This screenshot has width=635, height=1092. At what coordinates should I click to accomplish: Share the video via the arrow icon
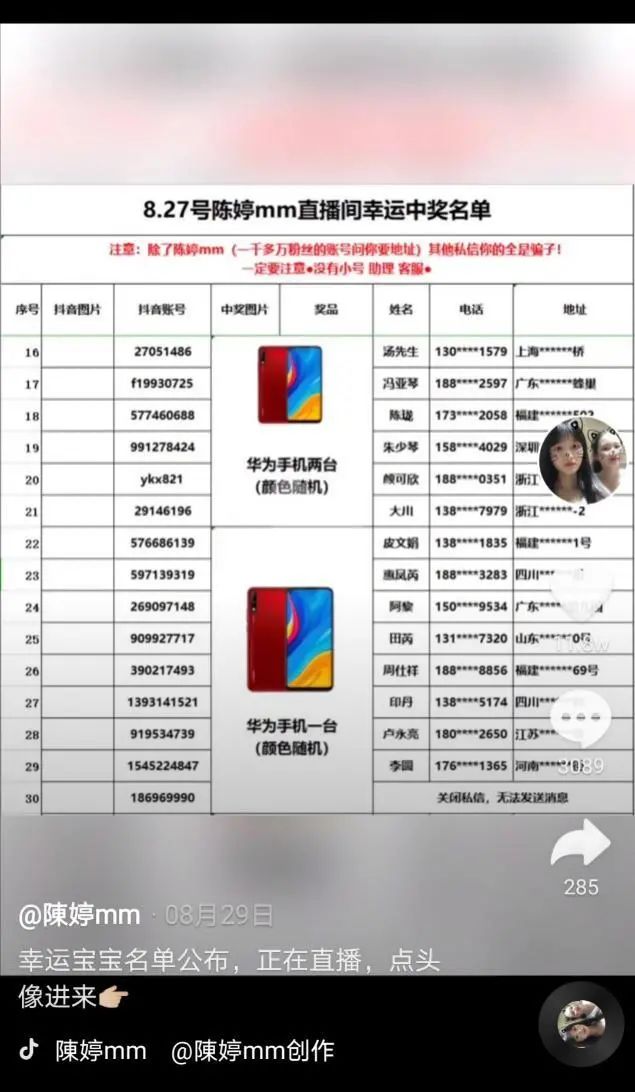coord(581,843)
